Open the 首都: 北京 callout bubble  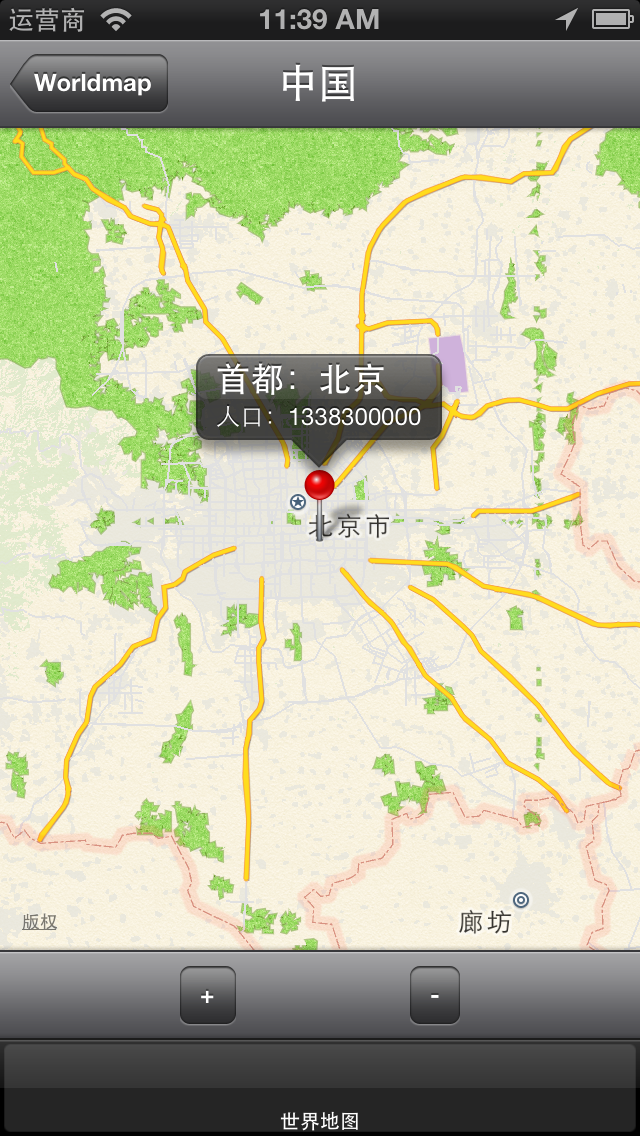pos(318,396)
